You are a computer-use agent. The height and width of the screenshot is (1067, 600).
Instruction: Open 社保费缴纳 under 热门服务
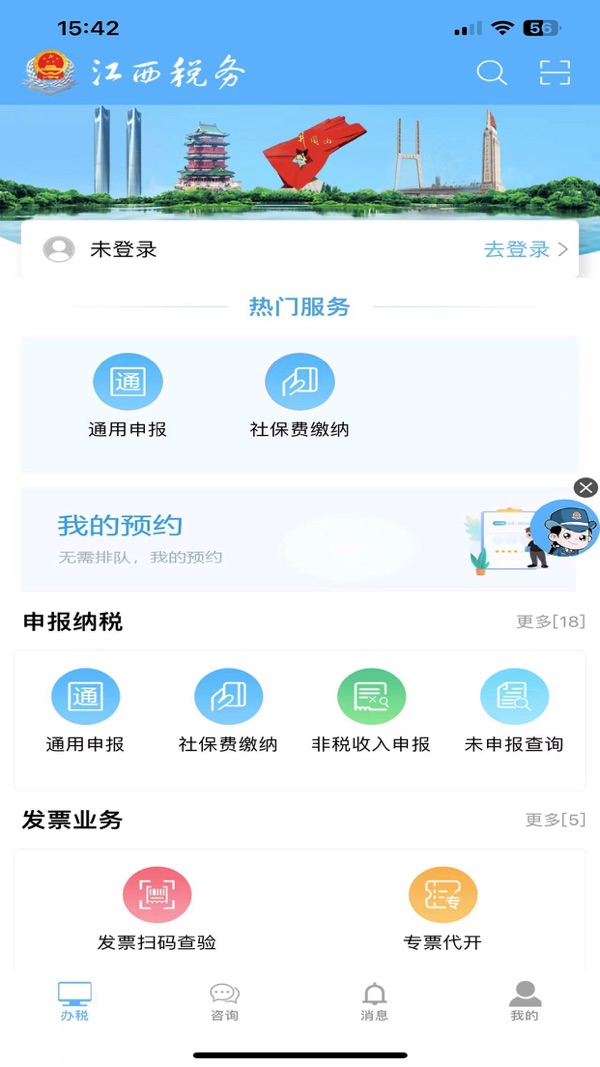click(x=299, y=397)
